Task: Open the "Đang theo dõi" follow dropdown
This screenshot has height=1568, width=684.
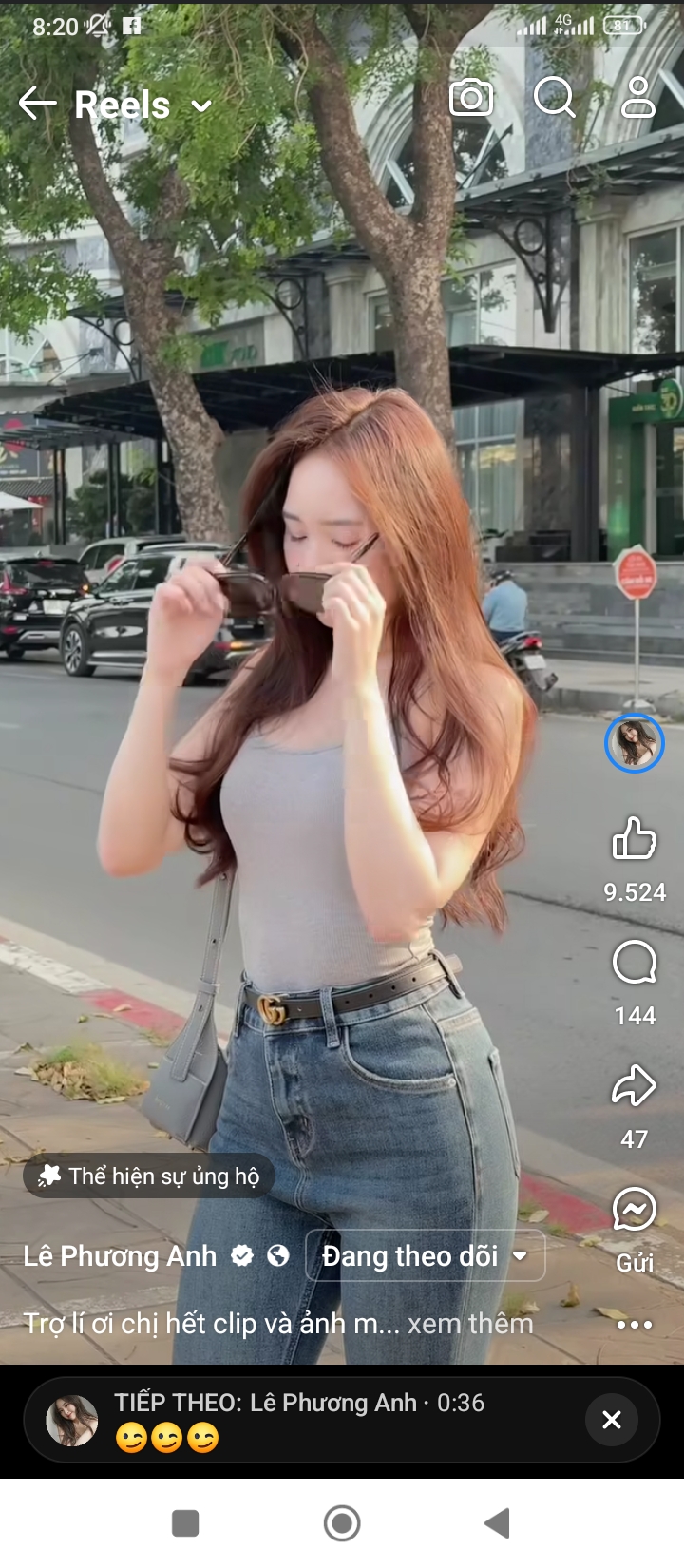Action: [x=425, y=1256]
